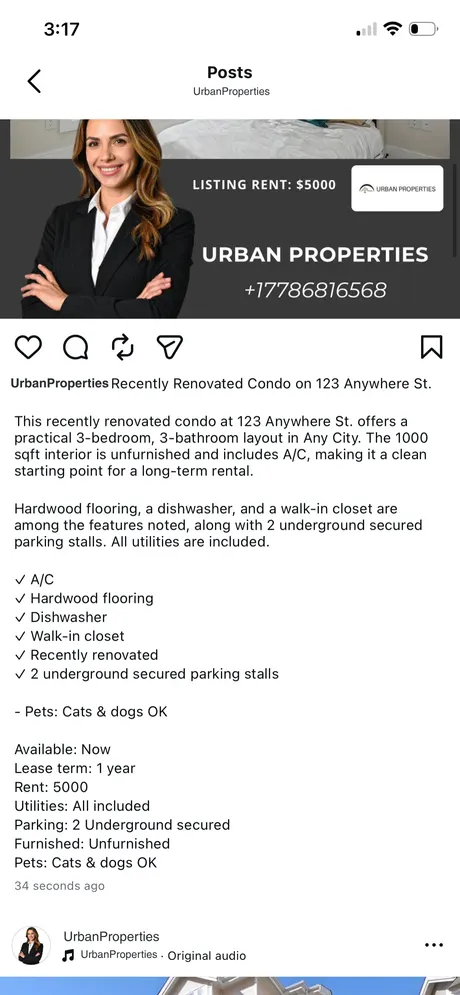
Task: Open UrbanProperties profile picture on next post
Action: tap(31, 945)
